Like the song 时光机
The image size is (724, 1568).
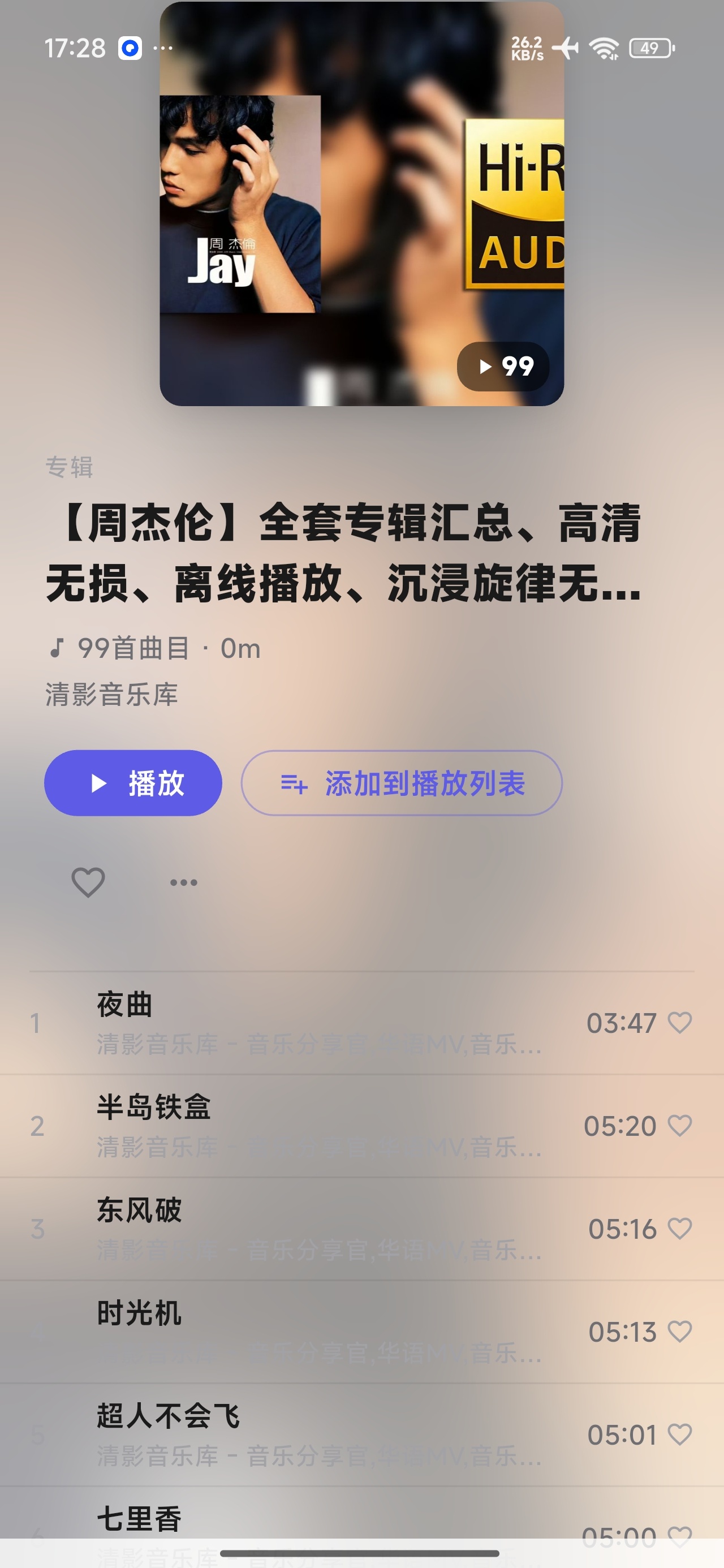[679, 1331]
